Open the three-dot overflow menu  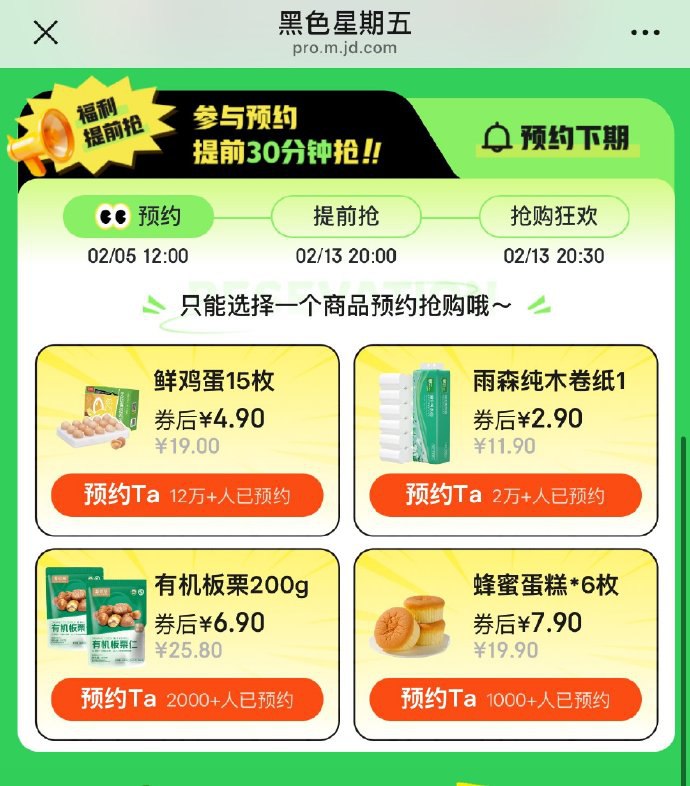coord(645,33)
